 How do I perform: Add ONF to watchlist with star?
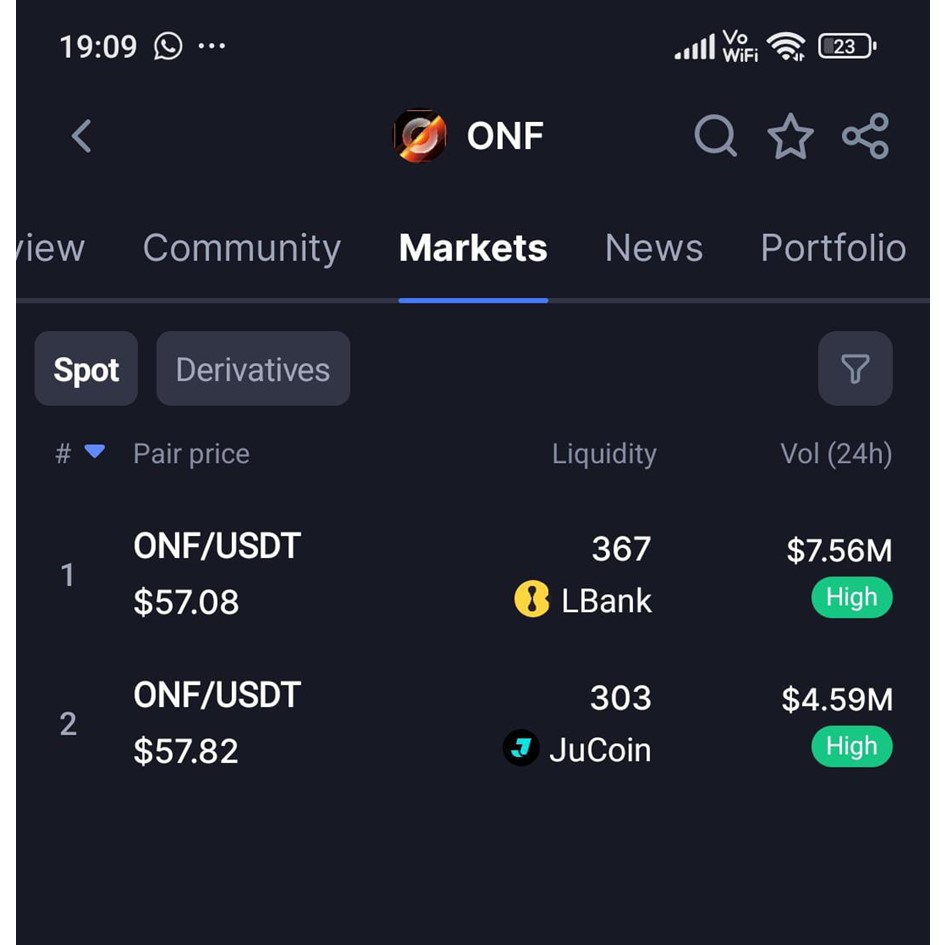pyautogui.click(x=790, y=136)
